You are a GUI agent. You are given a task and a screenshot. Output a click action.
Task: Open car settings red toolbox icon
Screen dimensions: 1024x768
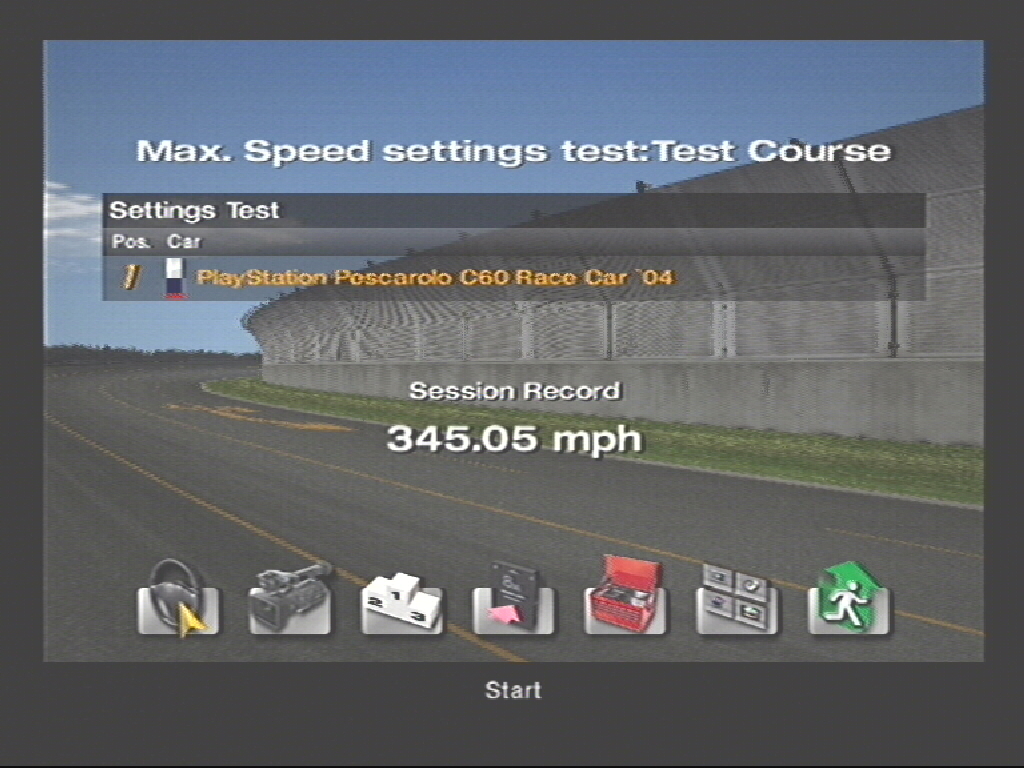click(625, 600)
